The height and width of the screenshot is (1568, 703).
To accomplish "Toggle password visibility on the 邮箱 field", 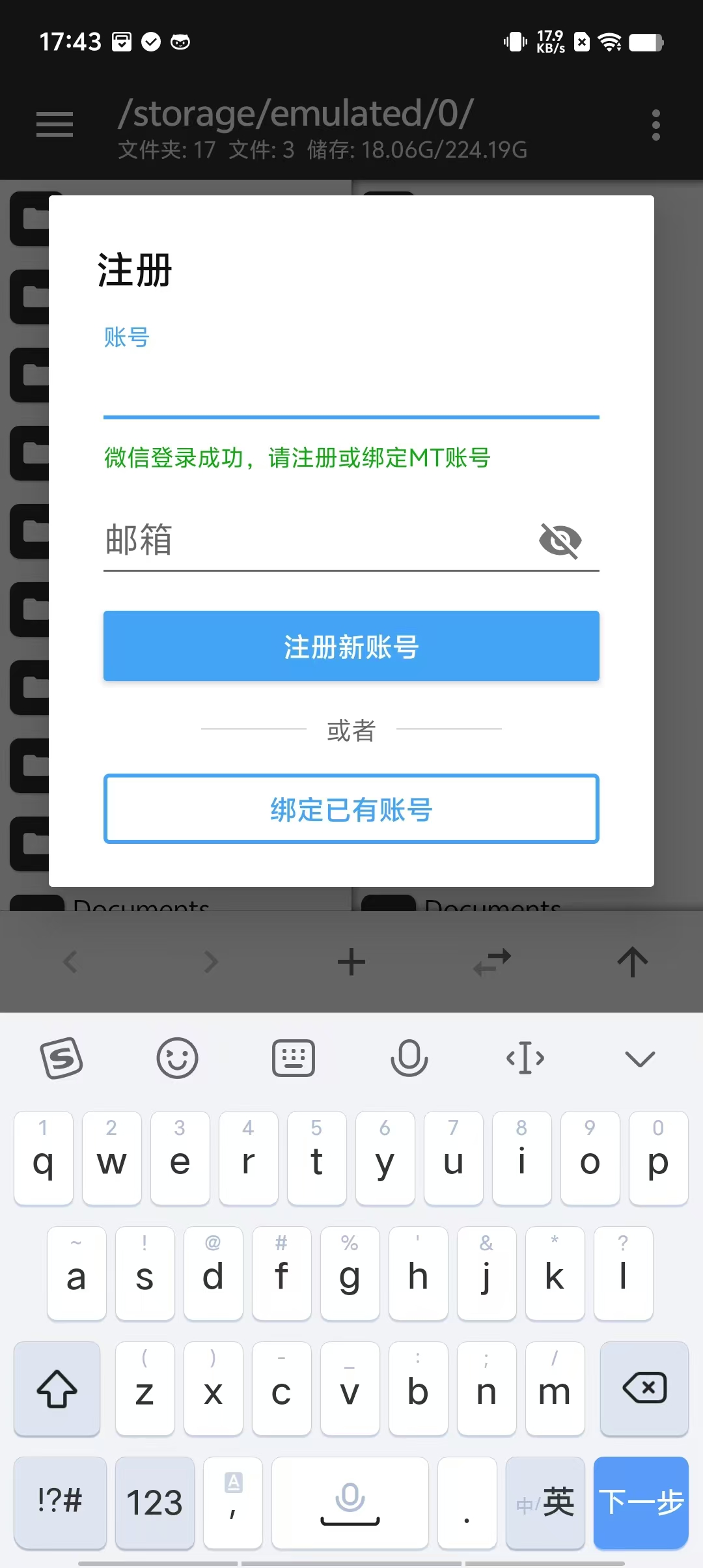I will click(560, 539).
